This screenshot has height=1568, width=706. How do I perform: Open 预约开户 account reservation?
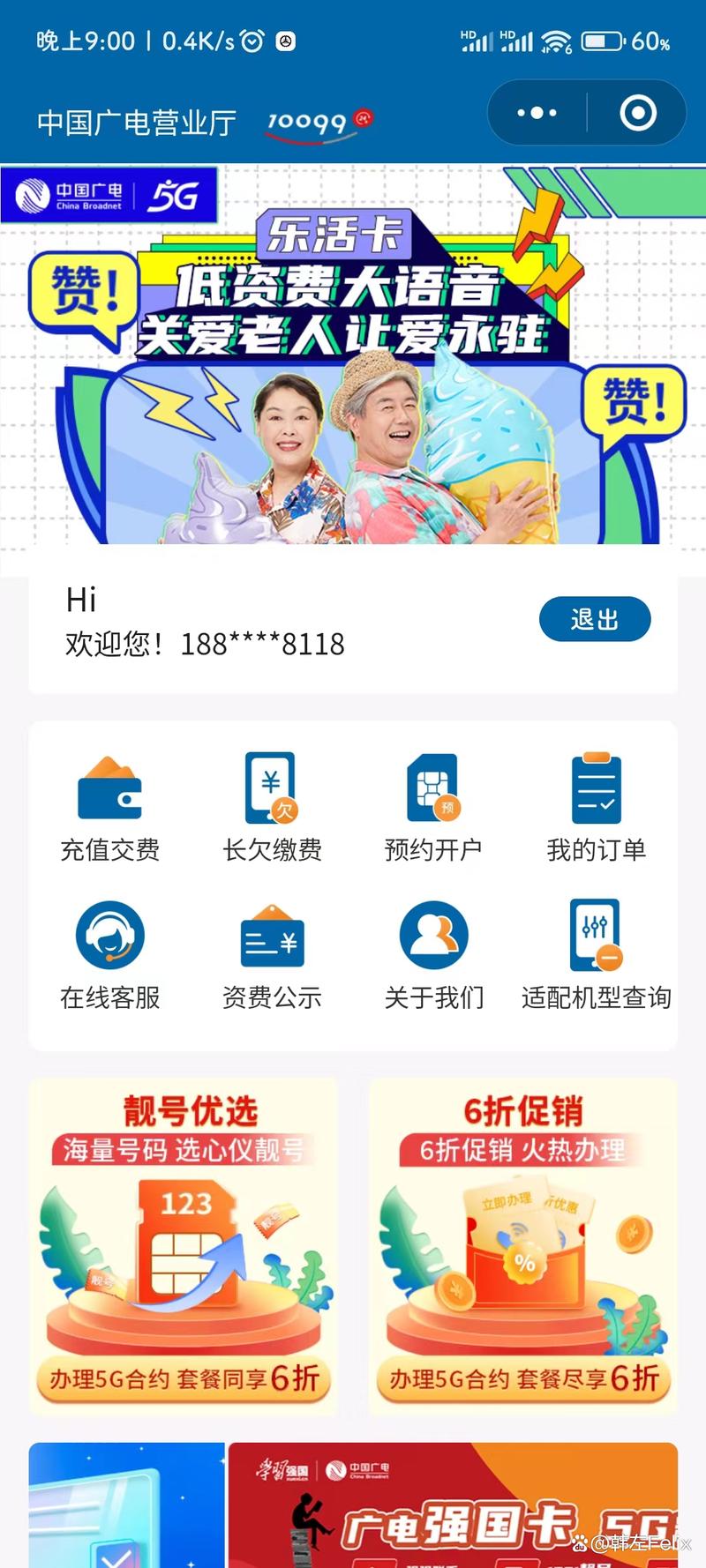click(x=433, y=807)
